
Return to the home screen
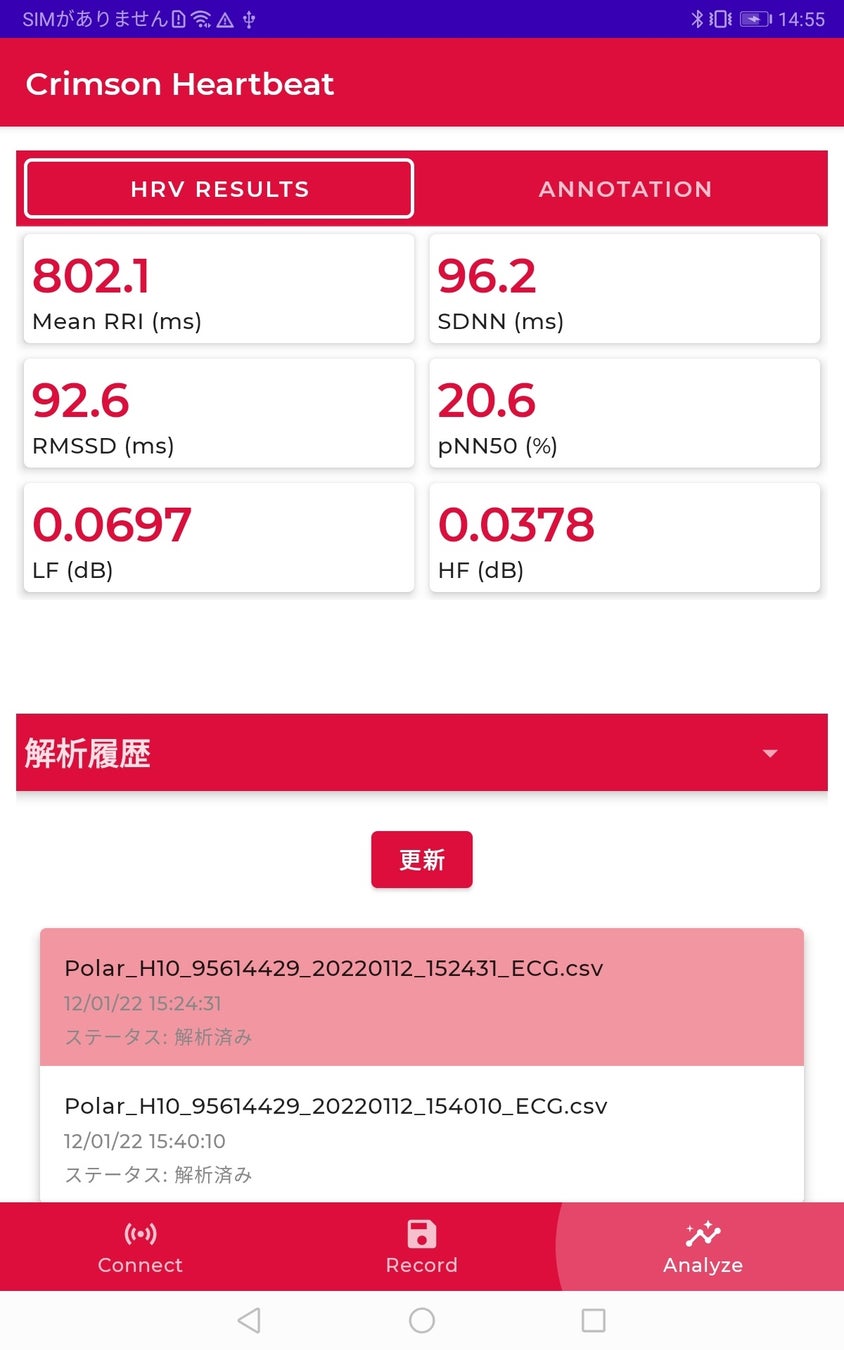click(x=421, y=1320)
